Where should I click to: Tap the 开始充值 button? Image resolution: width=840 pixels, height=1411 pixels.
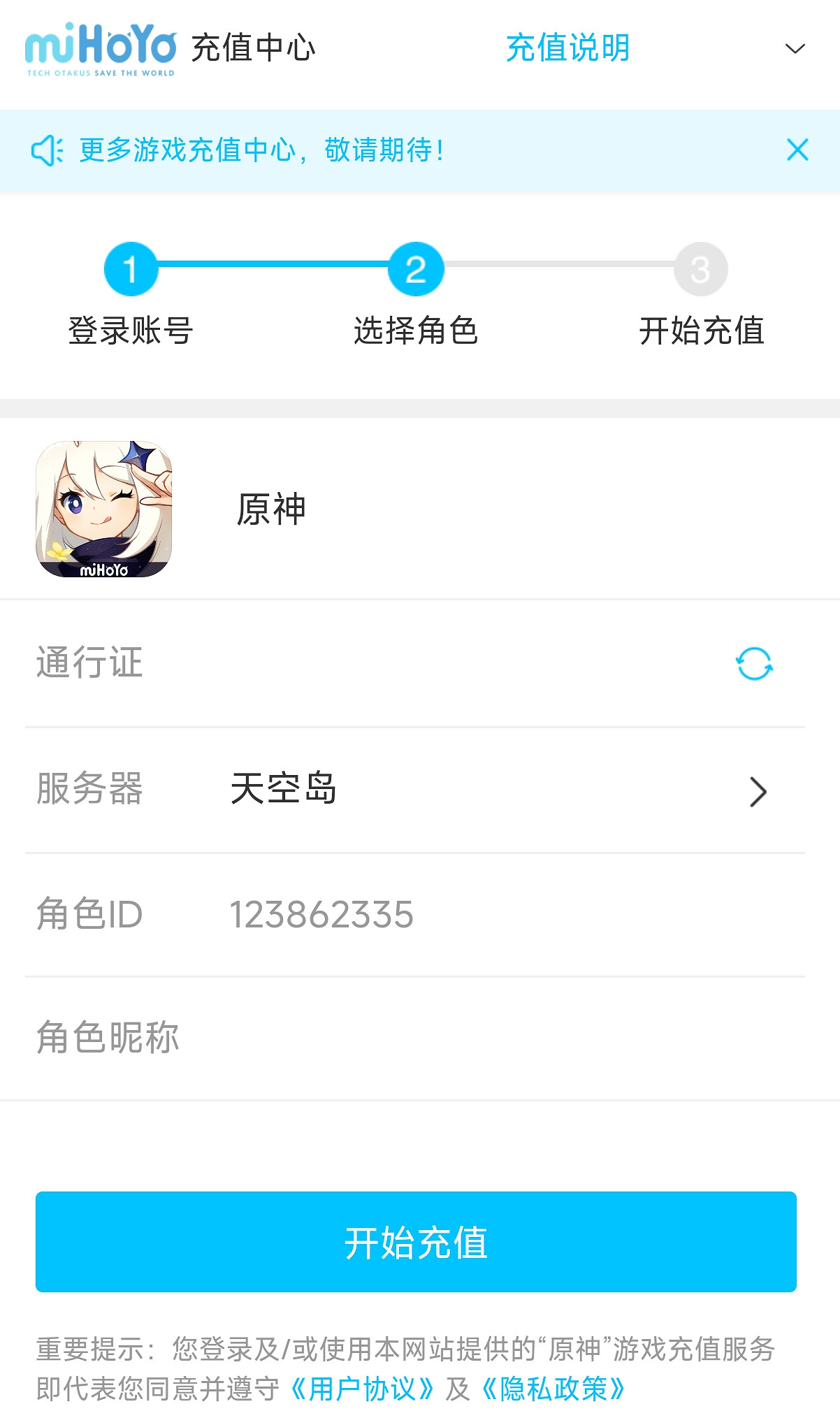point(416,1242)
